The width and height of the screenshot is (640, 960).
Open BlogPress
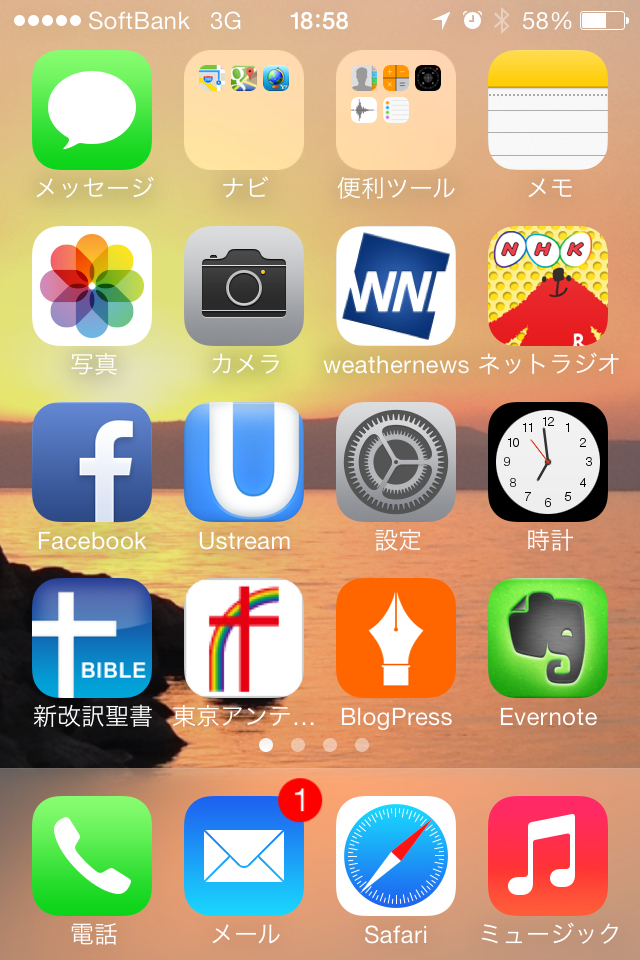pos(396,638)
